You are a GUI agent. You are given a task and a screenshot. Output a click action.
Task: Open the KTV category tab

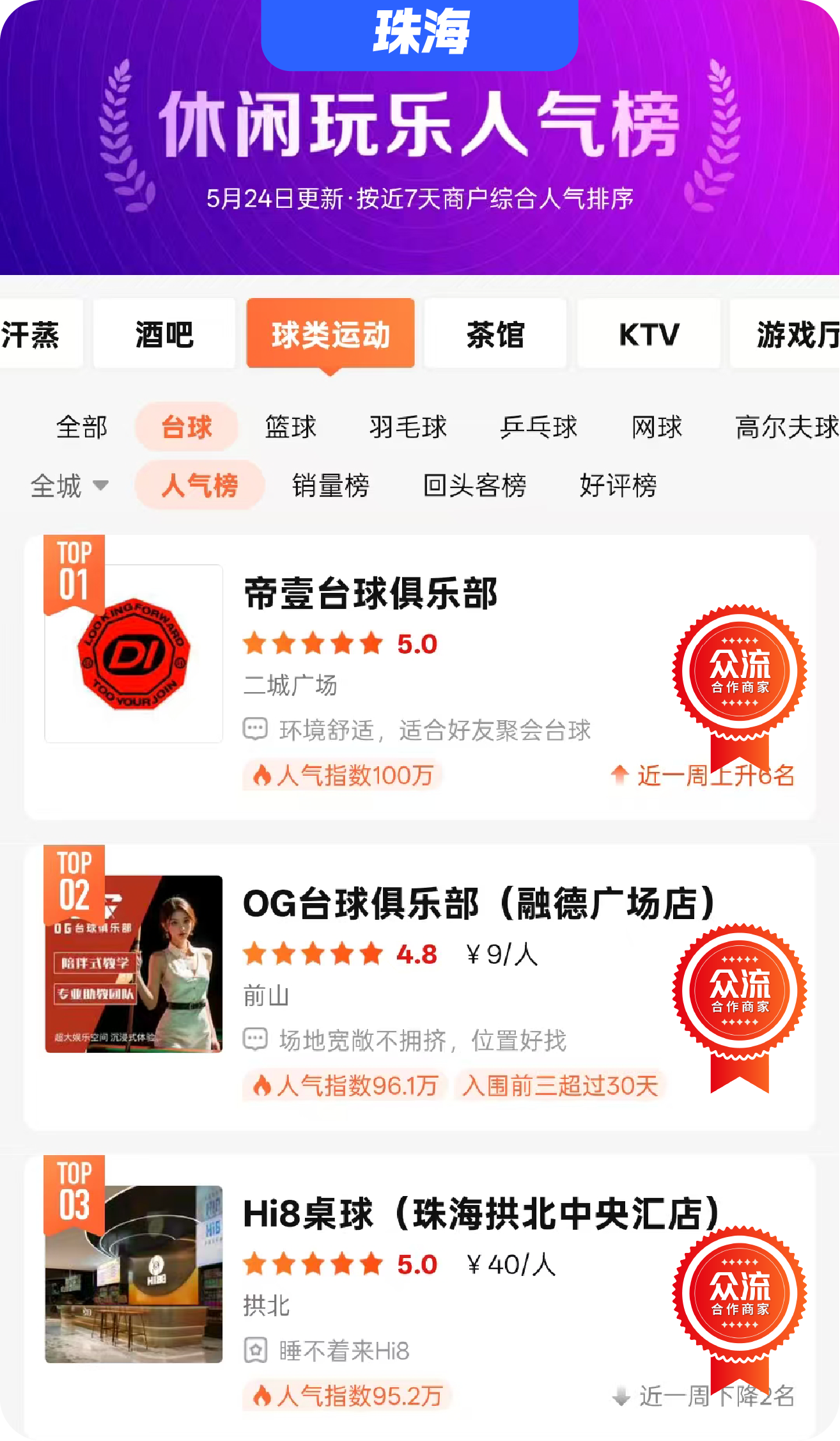point(649,334)
